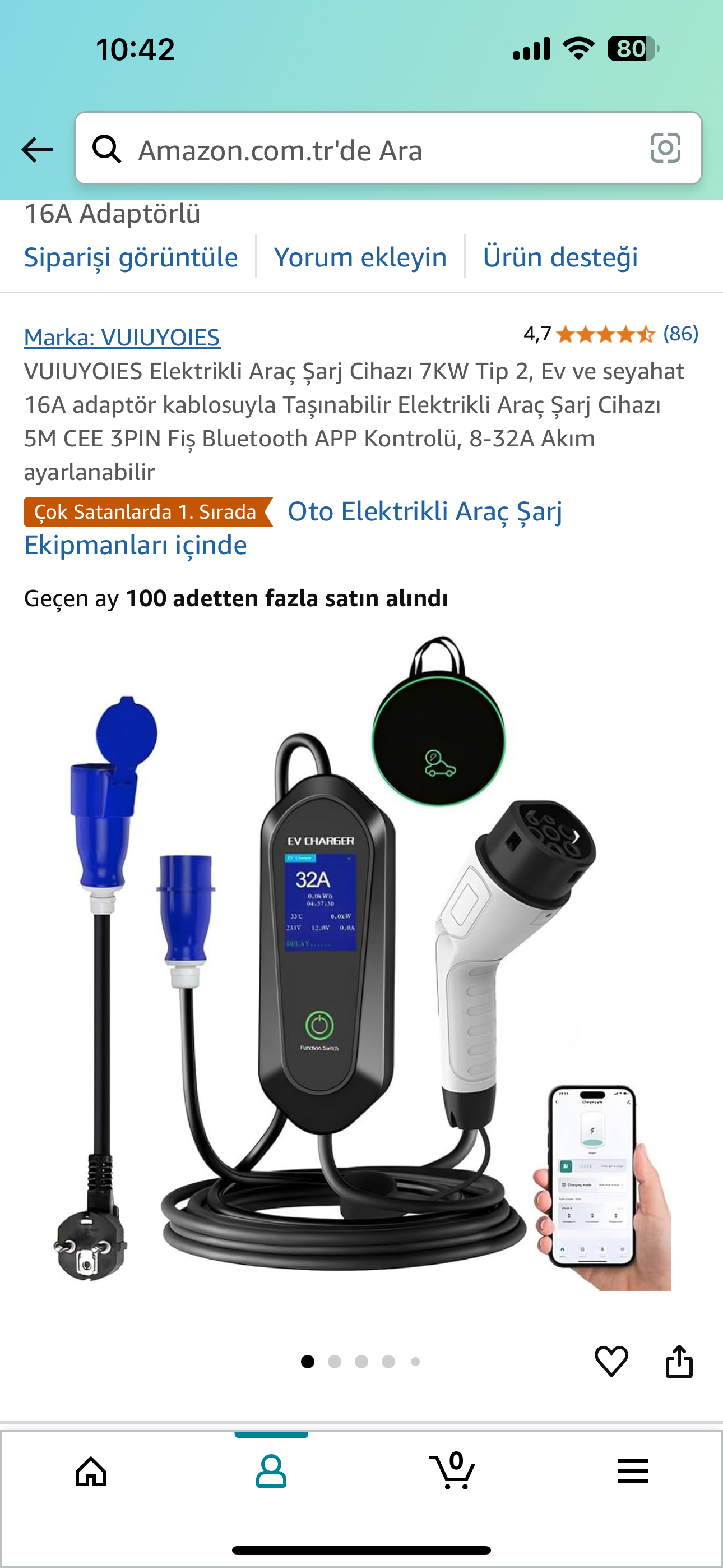Select Yorum ekleyin link
Viewport: 723px width, 1568px height.
[x=360, y=256]
